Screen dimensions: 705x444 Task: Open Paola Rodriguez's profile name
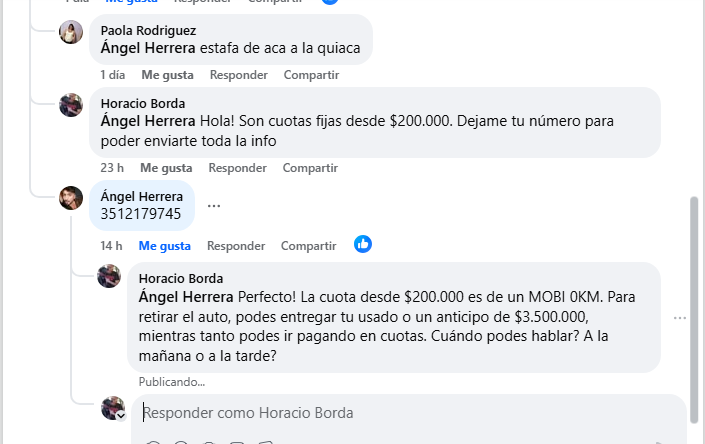click(x=148, y=30)
